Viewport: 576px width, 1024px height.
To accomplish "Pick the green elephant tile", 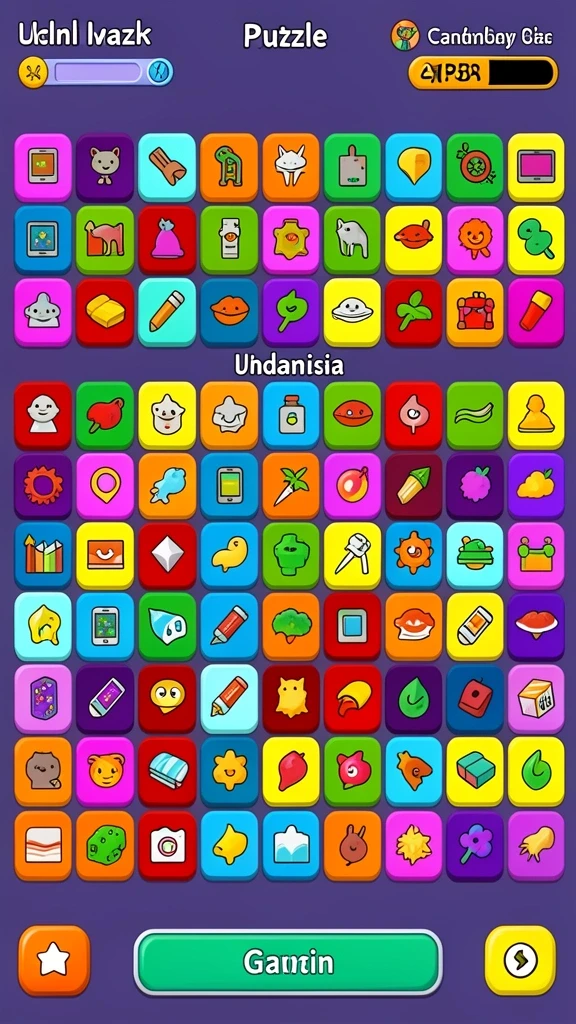I will coord(353,240).
